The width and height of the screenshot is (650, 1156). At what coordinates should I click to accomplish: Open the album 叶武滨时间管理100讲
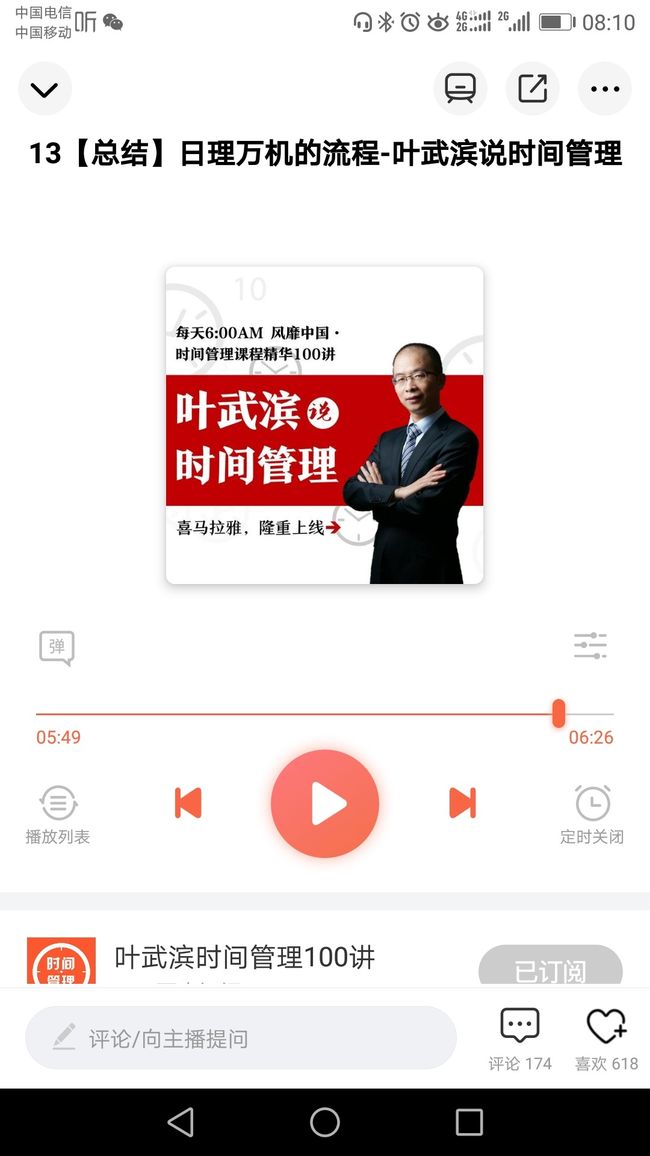coord(245,958)
